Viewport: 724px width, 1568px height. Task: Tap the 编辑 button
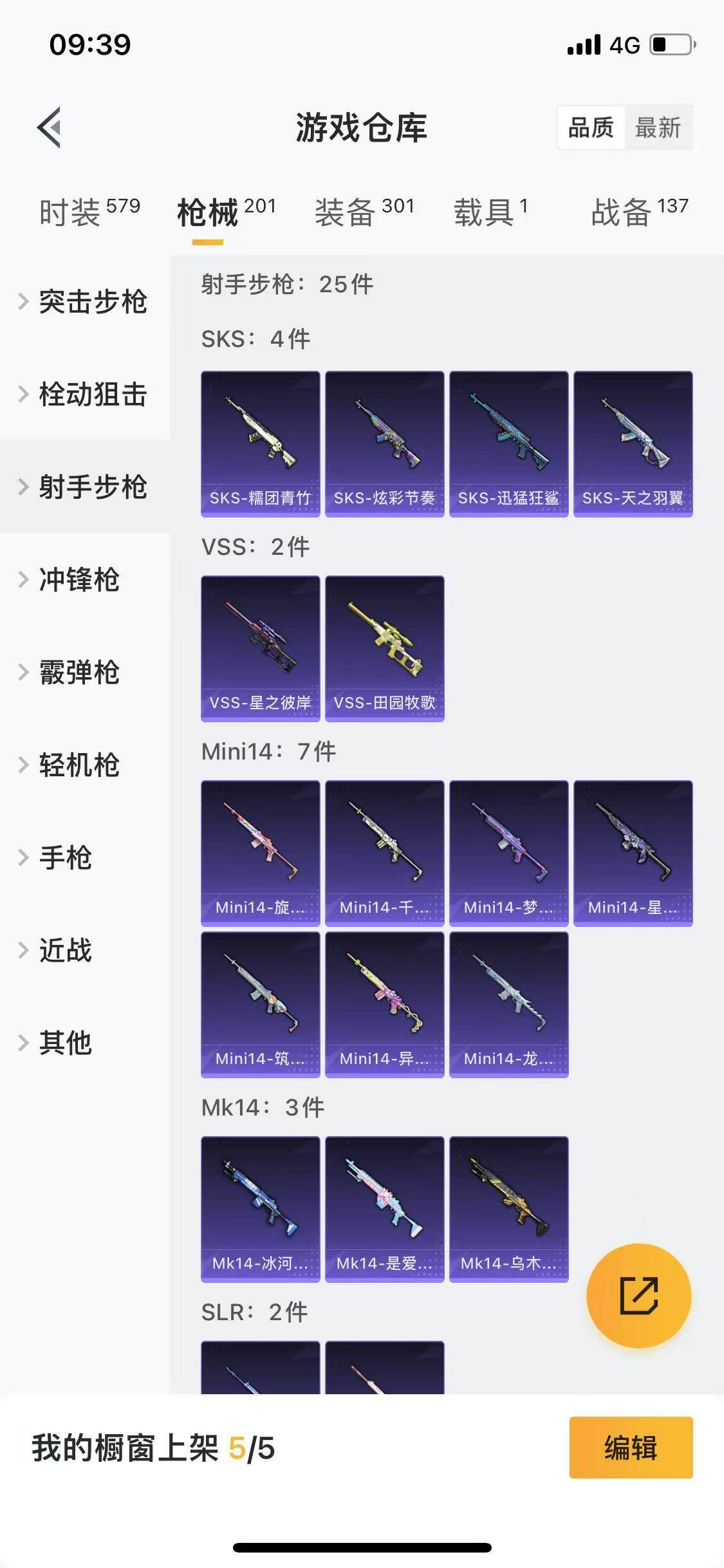[x=631, y=1448]
